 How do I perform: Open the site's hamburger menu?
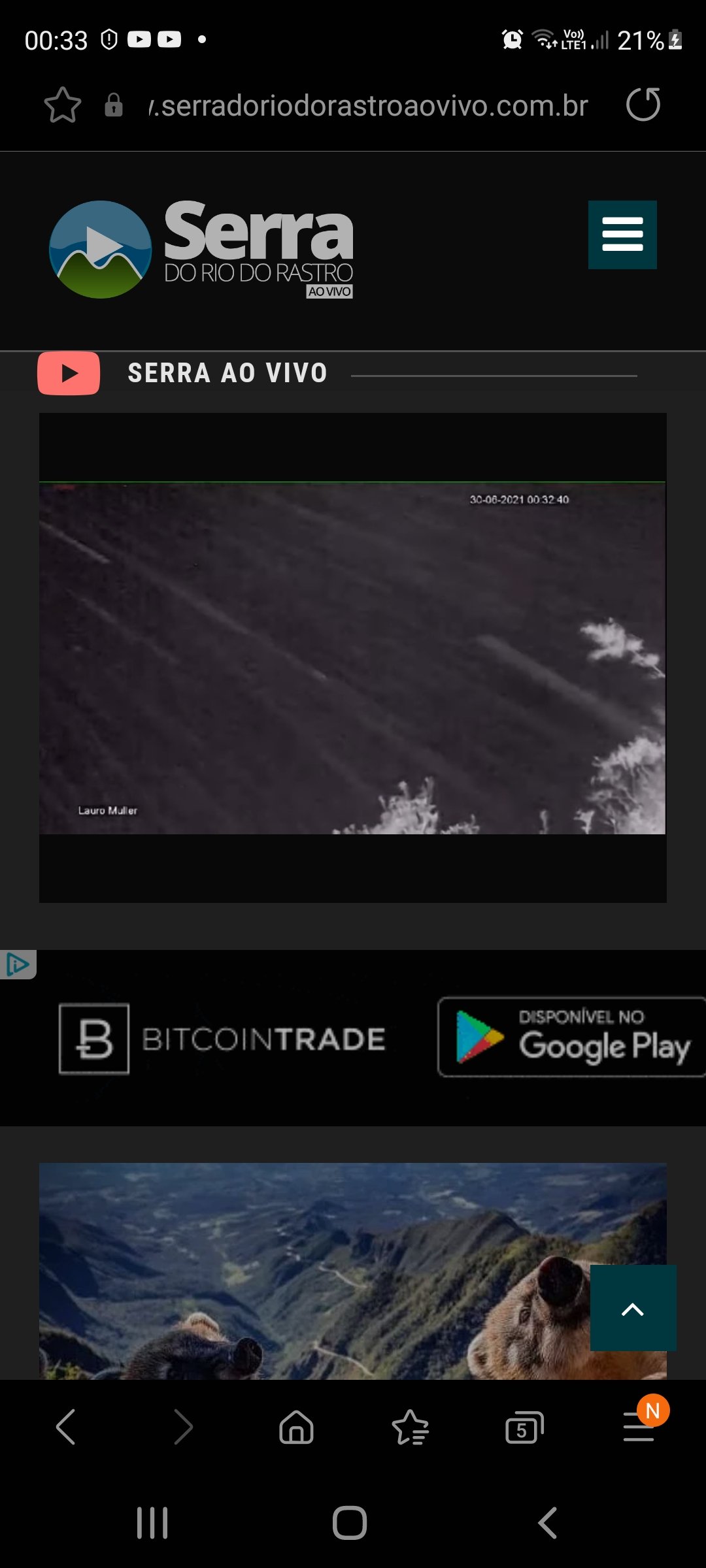pyautogui.click(x=622, y=235)
